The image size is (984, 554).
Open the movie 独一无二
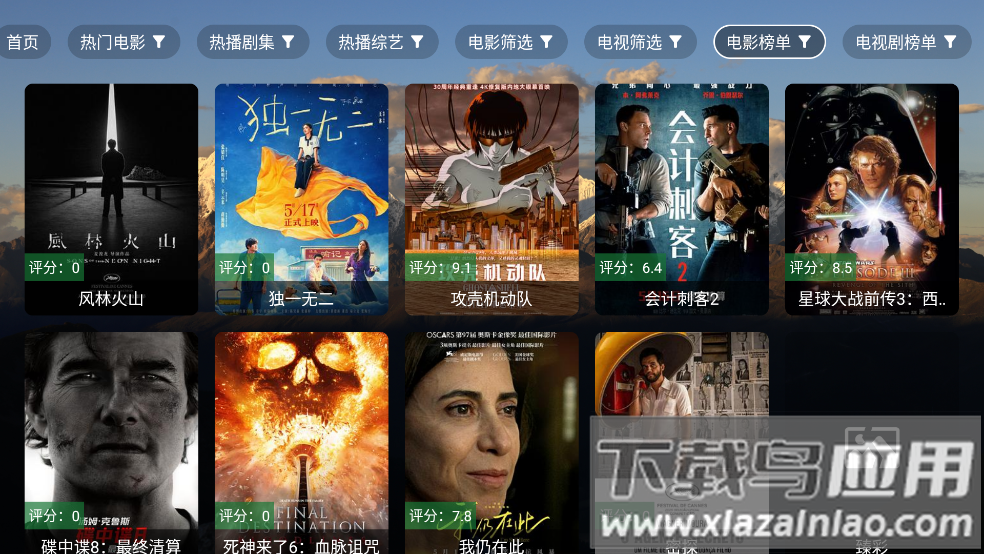tap(301, 199)
